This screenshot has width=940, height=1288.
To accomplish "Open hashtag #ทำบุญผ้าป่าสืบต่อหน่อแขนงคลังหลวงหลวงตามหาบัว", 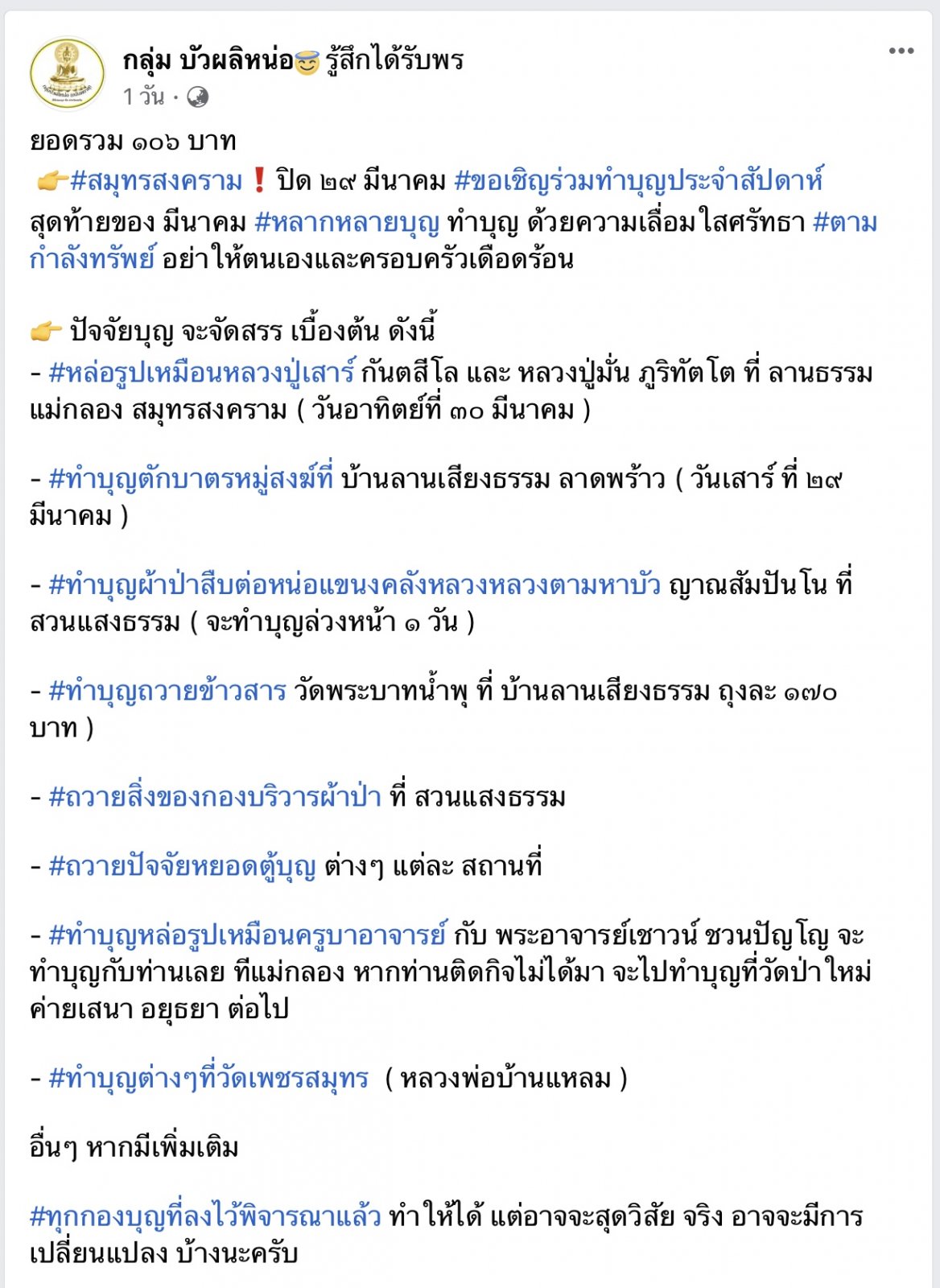I will 354,585.
